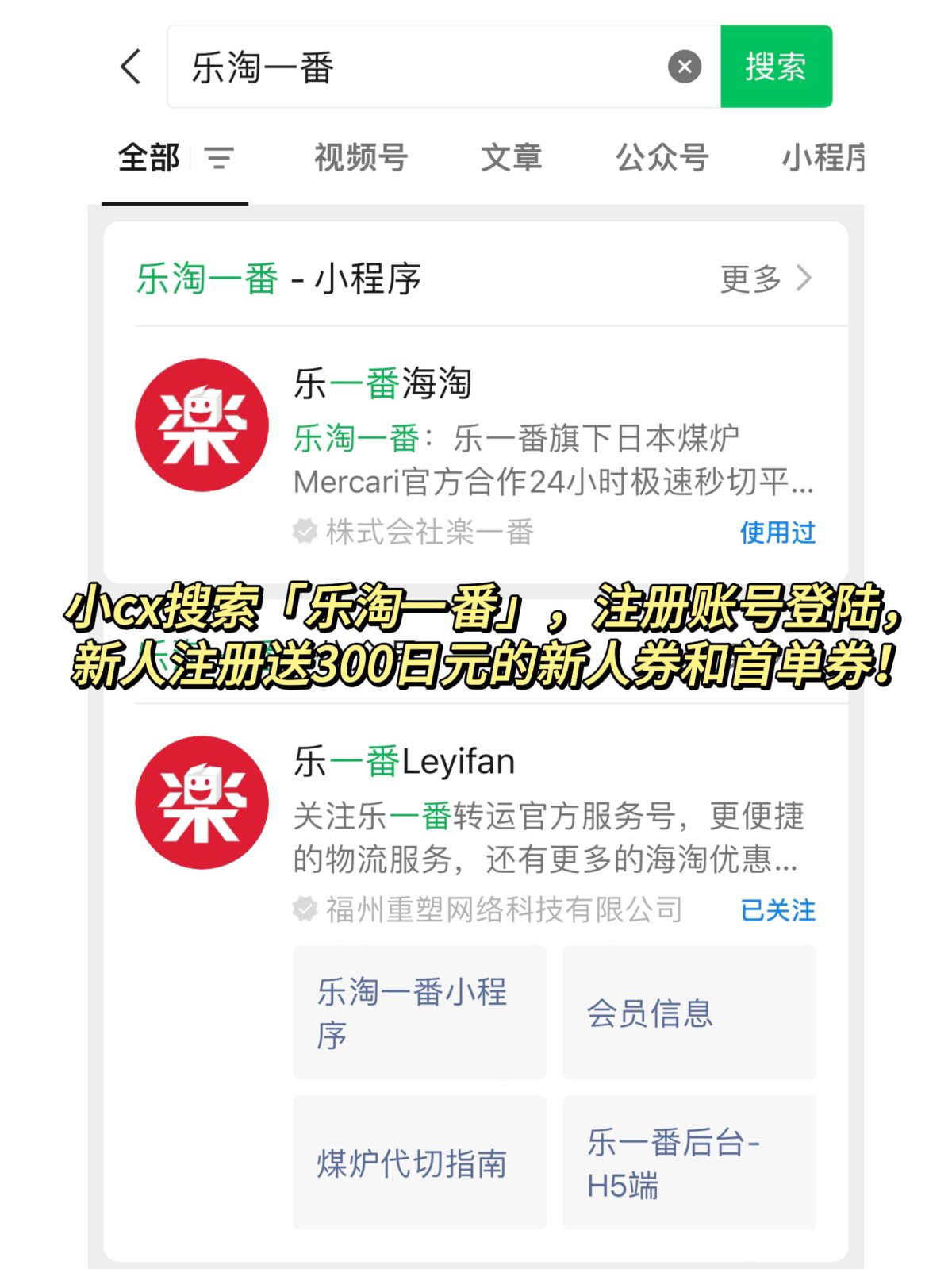Image resolution: width=952 pixels, height=1269 pixels.
Task: Open the 乐一番海淘 mini program icon
Action: pyautogui.click(x=202, y=425)
